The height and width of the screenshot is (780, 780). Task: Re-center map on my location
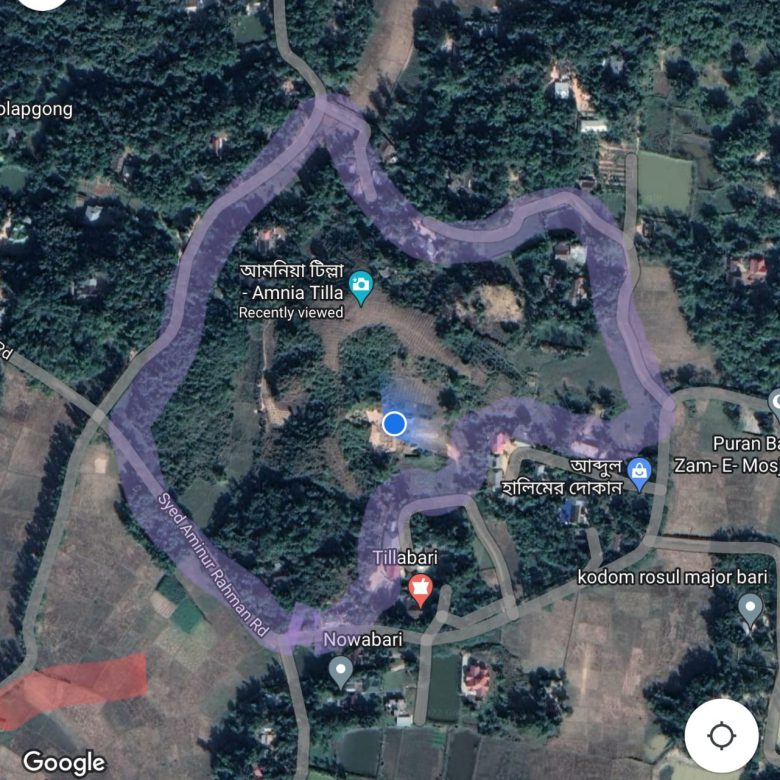tap(721, 736)
